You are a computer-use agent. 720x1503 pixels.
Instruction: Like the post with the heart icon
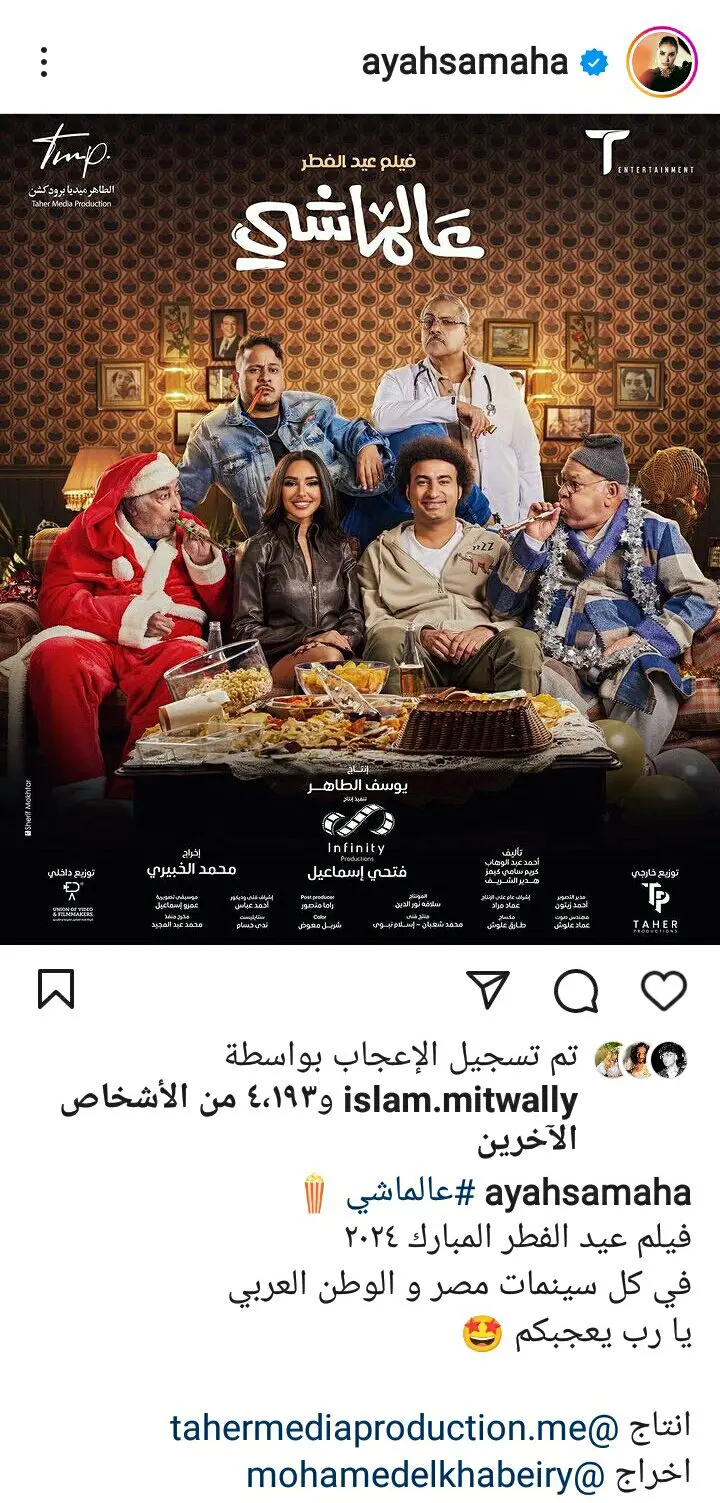[x=663, y=990]
